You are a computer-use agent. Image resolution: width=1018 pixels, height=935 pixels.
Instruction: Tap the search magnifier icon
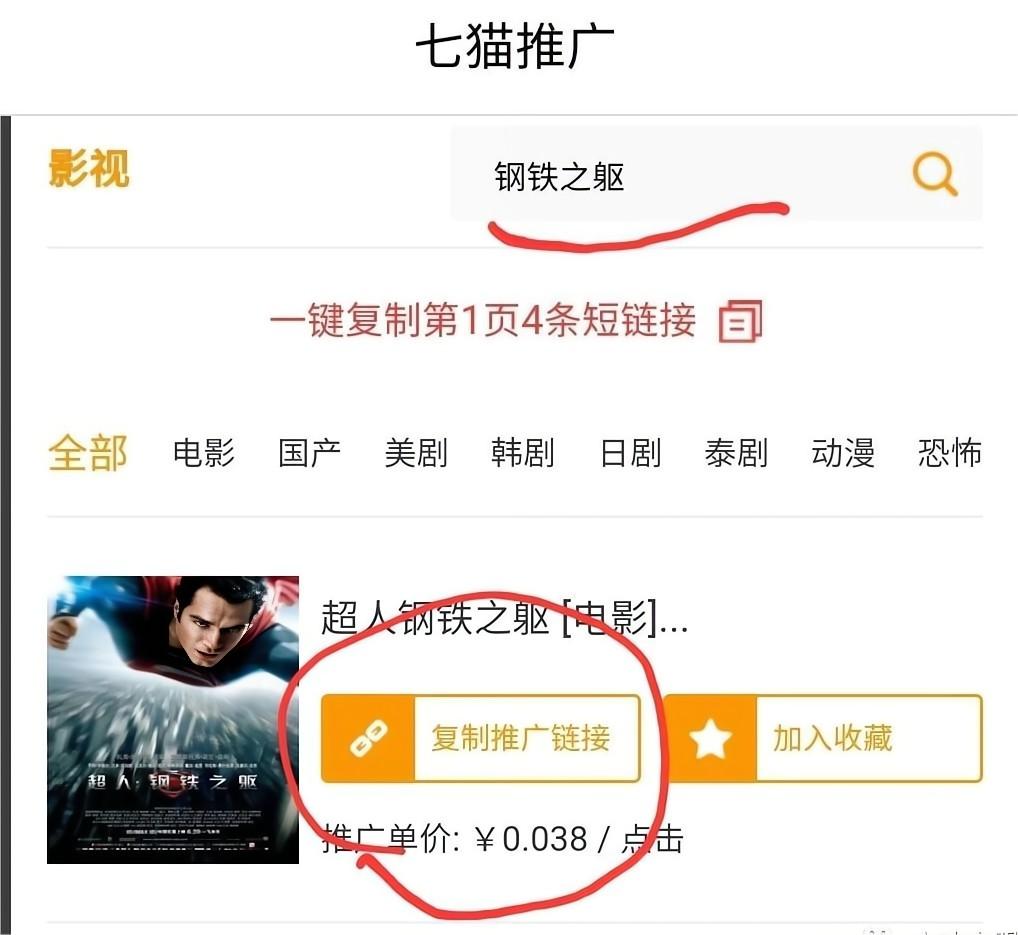[x=935, y=176]
